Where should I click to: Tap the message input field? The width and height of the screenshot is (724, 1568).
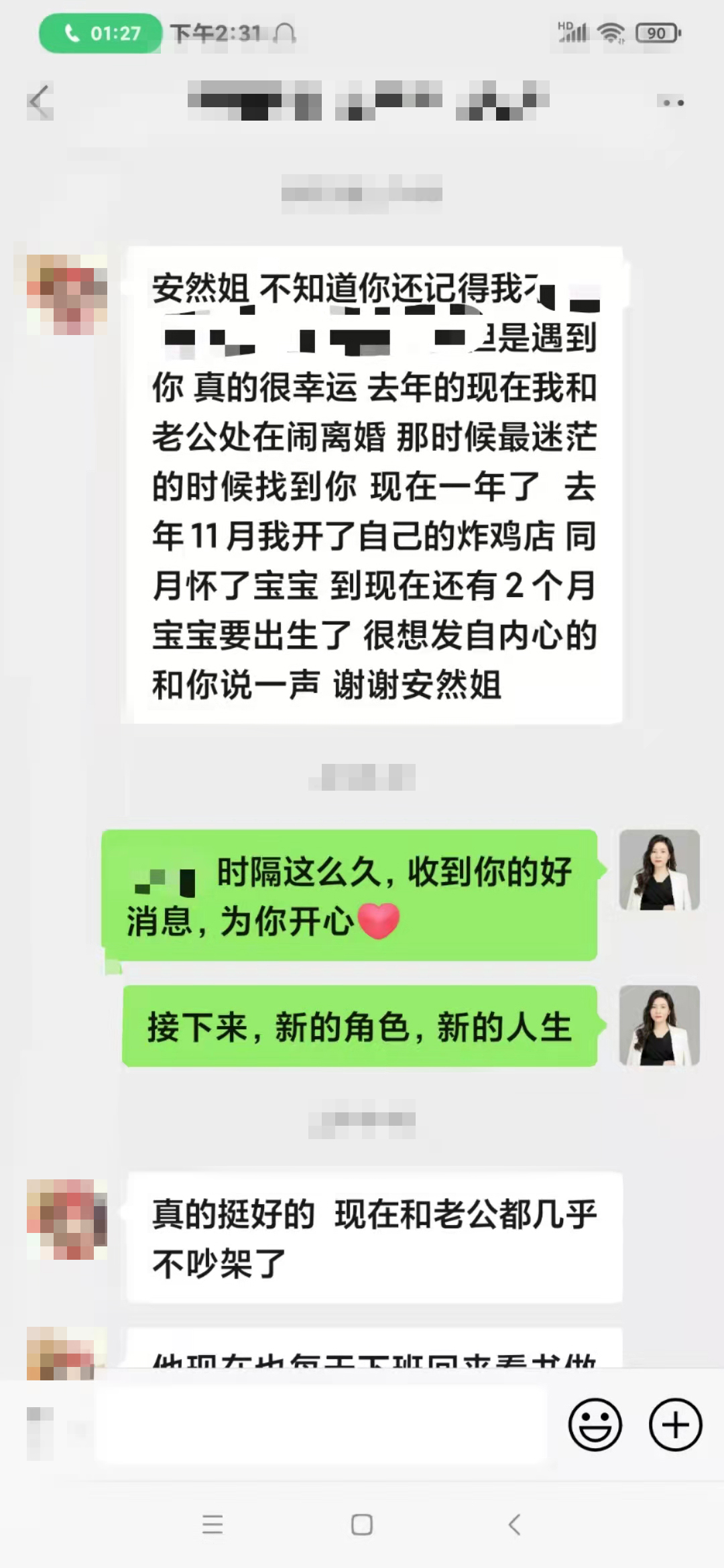(x=320, y=1425)
